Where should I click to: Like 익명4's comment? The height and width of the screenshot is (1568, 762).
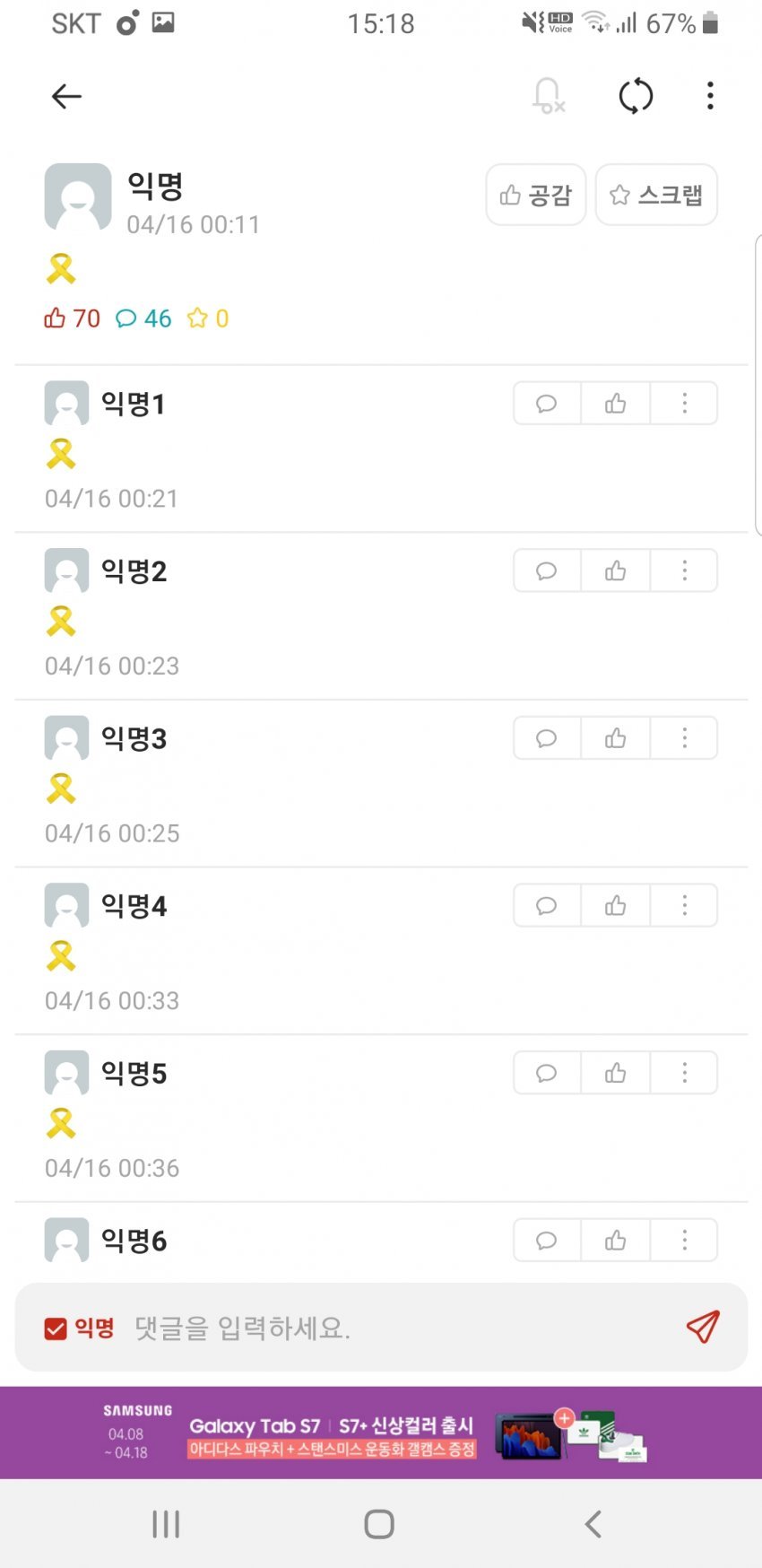(615, 906)
